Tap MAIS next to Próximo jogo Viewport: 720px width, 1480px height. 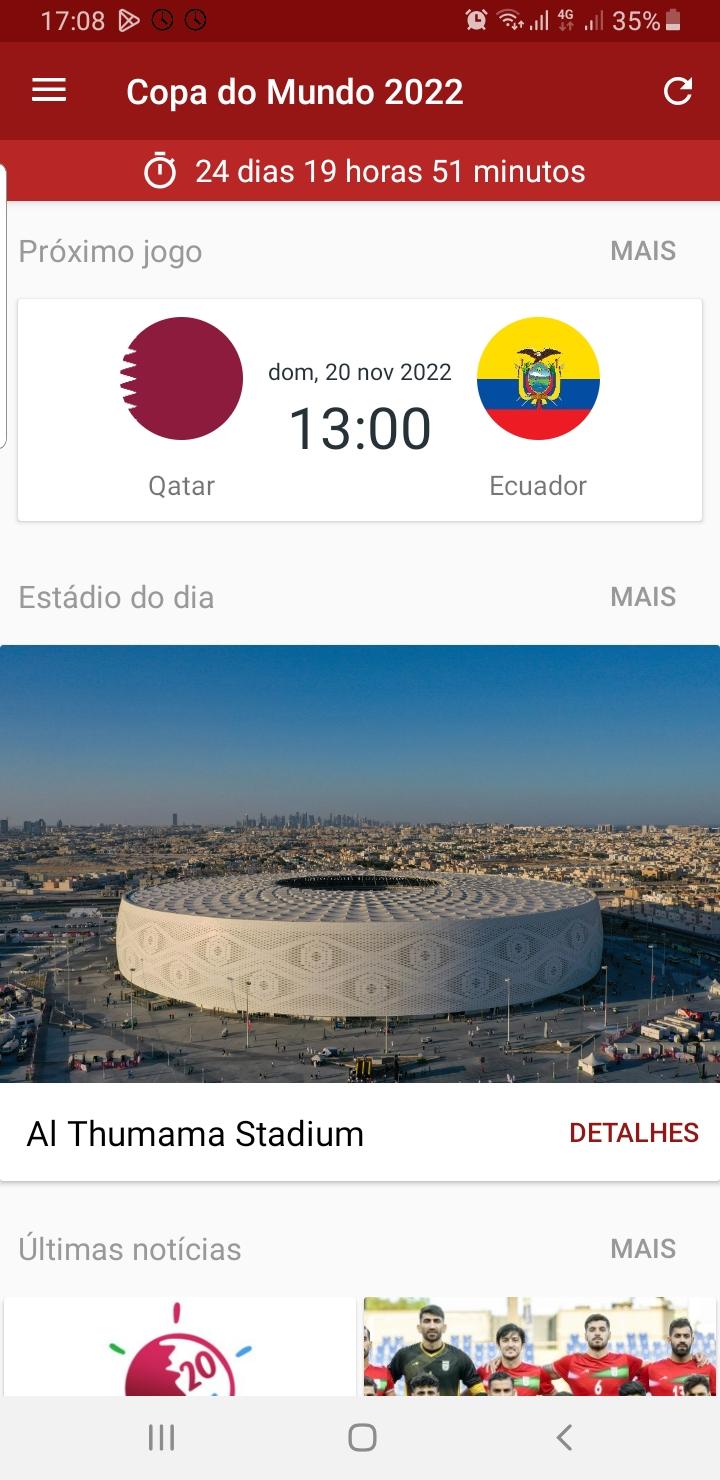click(643, 251)
